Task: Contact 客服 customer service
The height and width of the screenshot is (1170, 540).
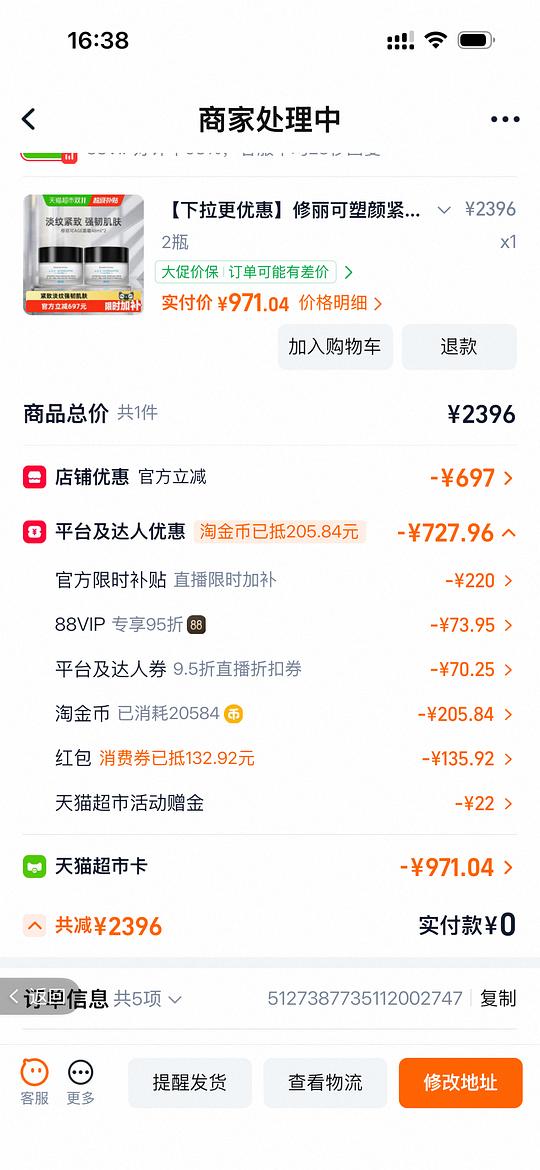Action: point(34,1081)
